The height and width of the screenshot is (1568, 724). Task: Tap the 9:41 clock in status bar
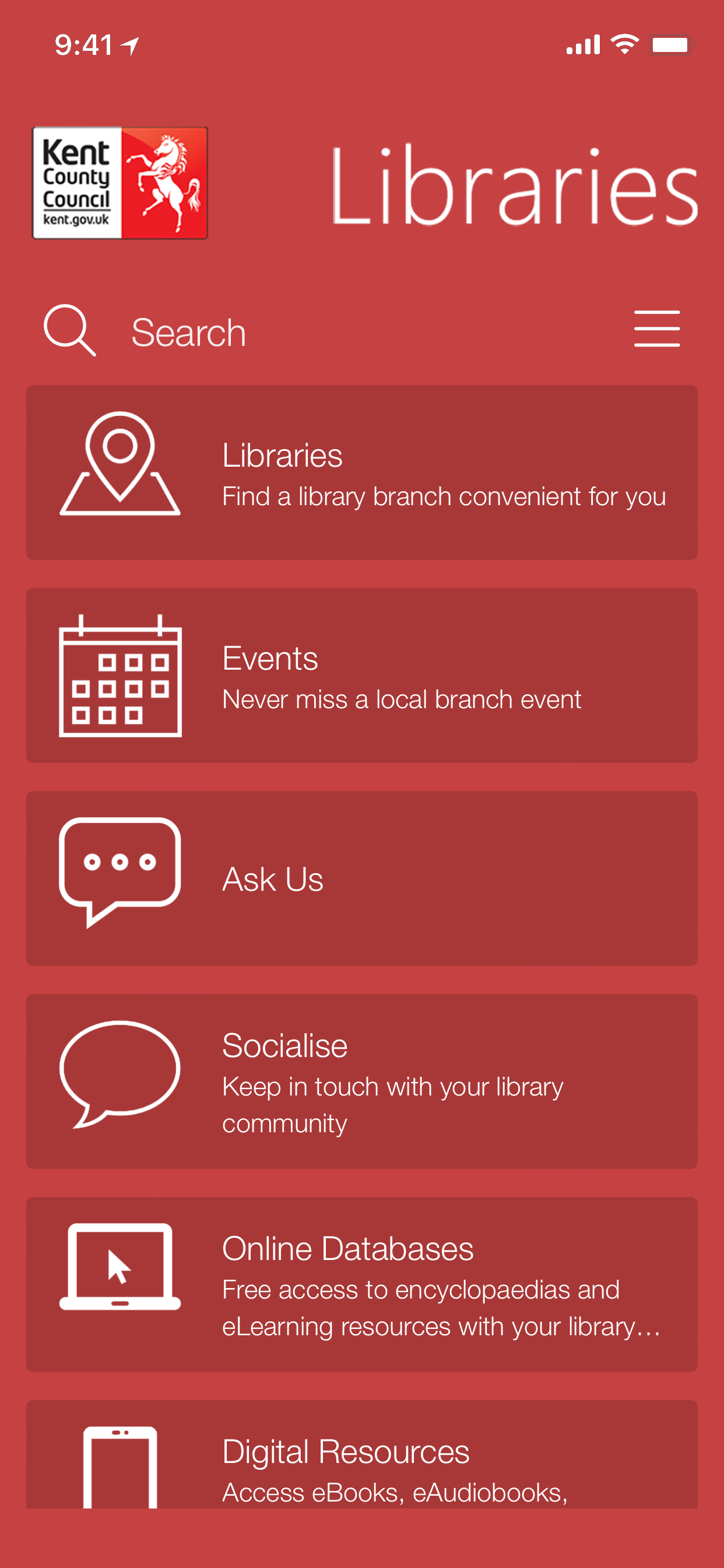(x=82, y=43)
